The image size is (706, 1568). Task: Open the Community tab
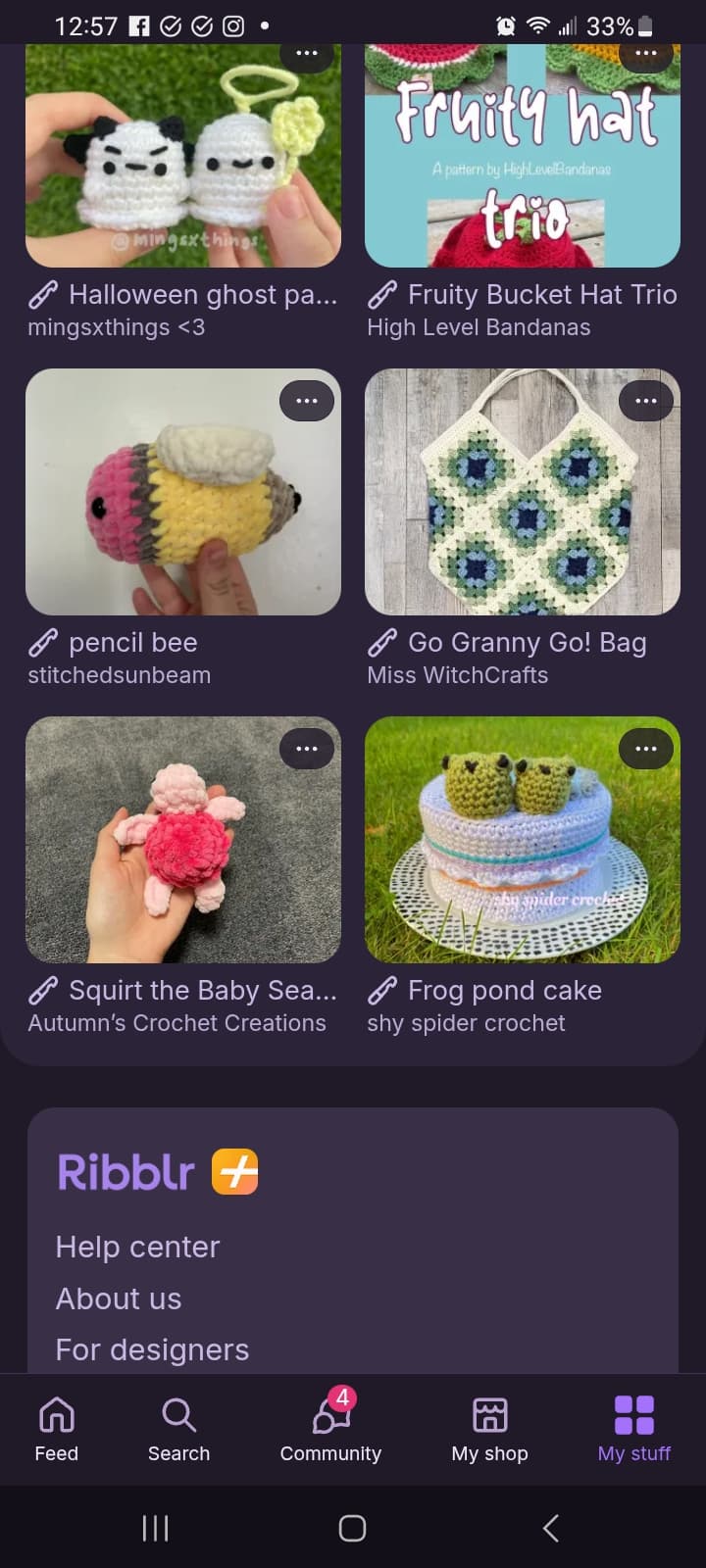coord(330,1430)
